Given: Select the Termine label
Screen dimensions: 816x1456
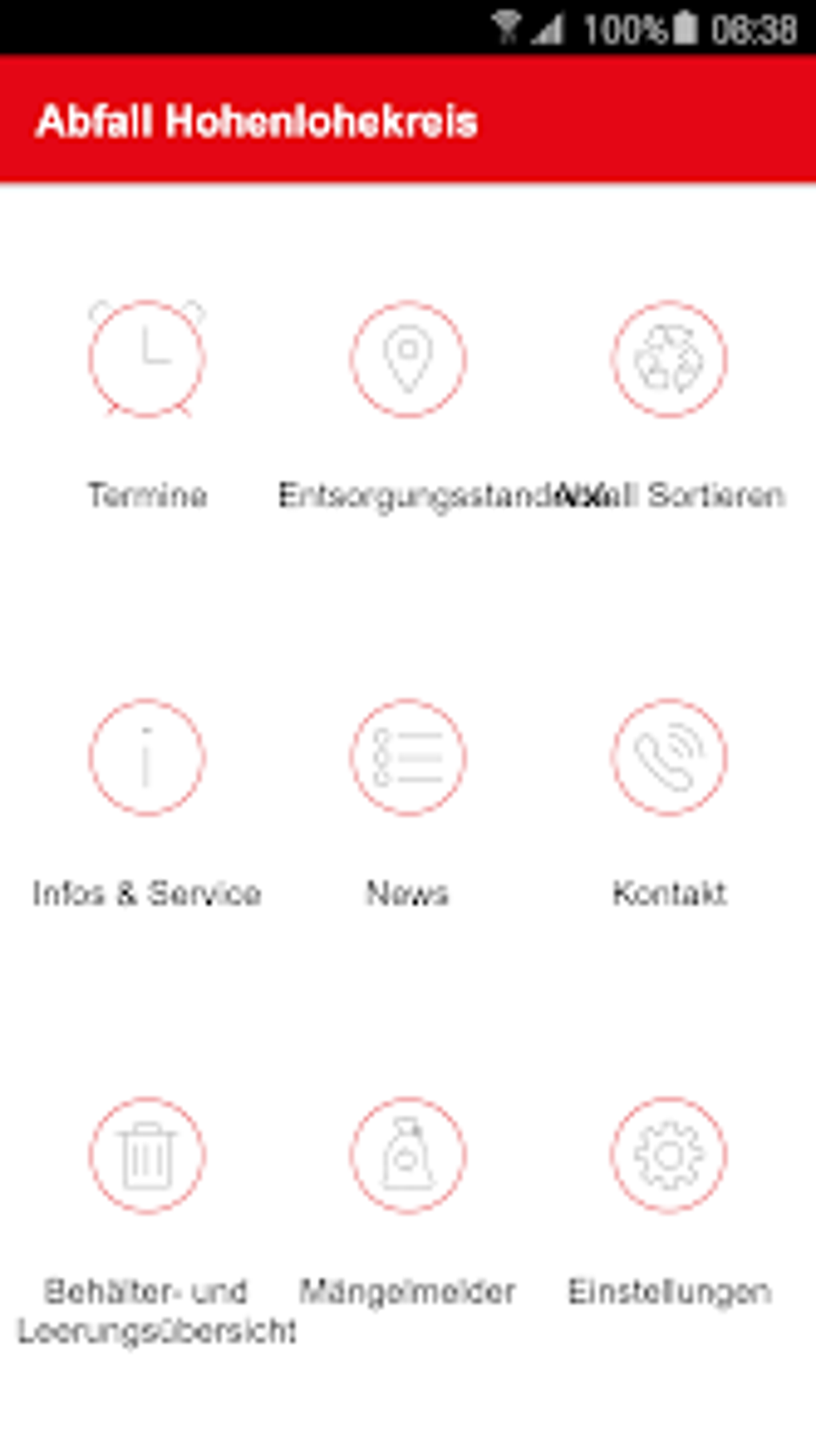Looking at the screenshot, I should coord(146,496).
